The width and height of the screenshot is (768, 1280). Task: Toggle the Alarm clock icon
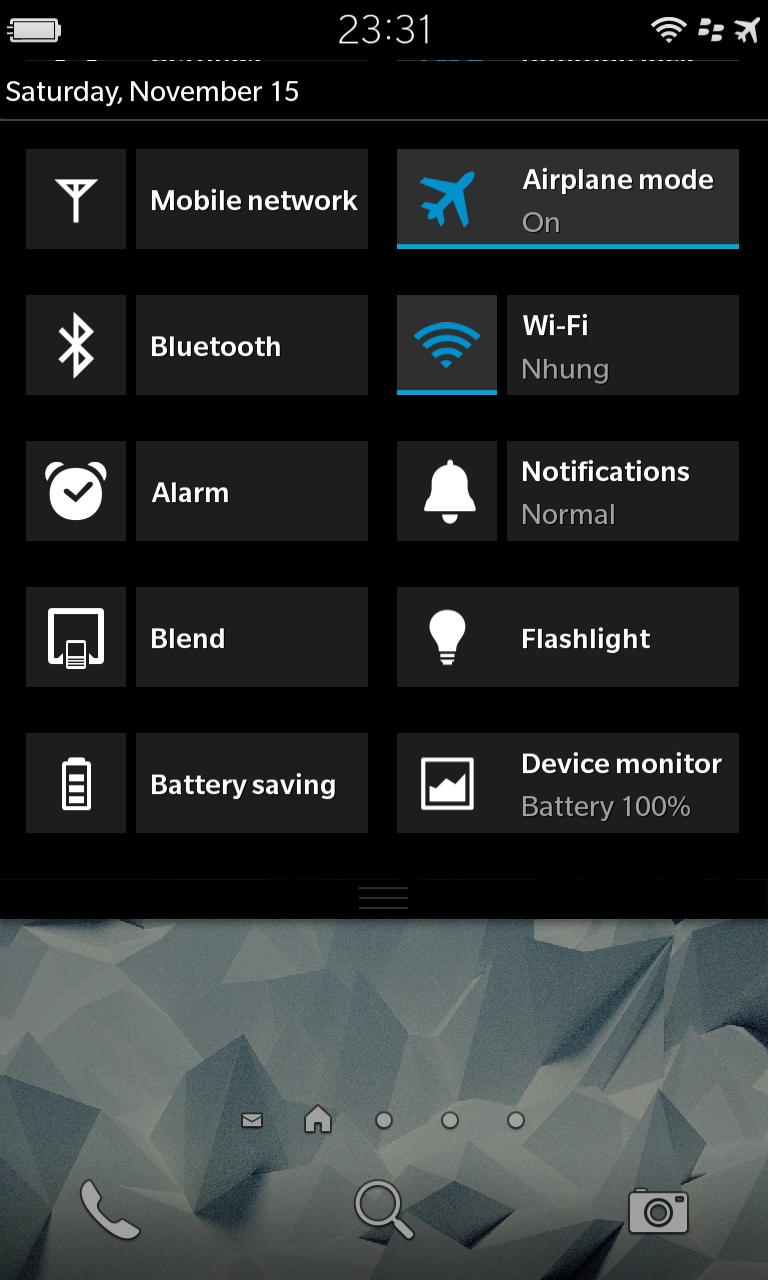(x=76, y=491)
